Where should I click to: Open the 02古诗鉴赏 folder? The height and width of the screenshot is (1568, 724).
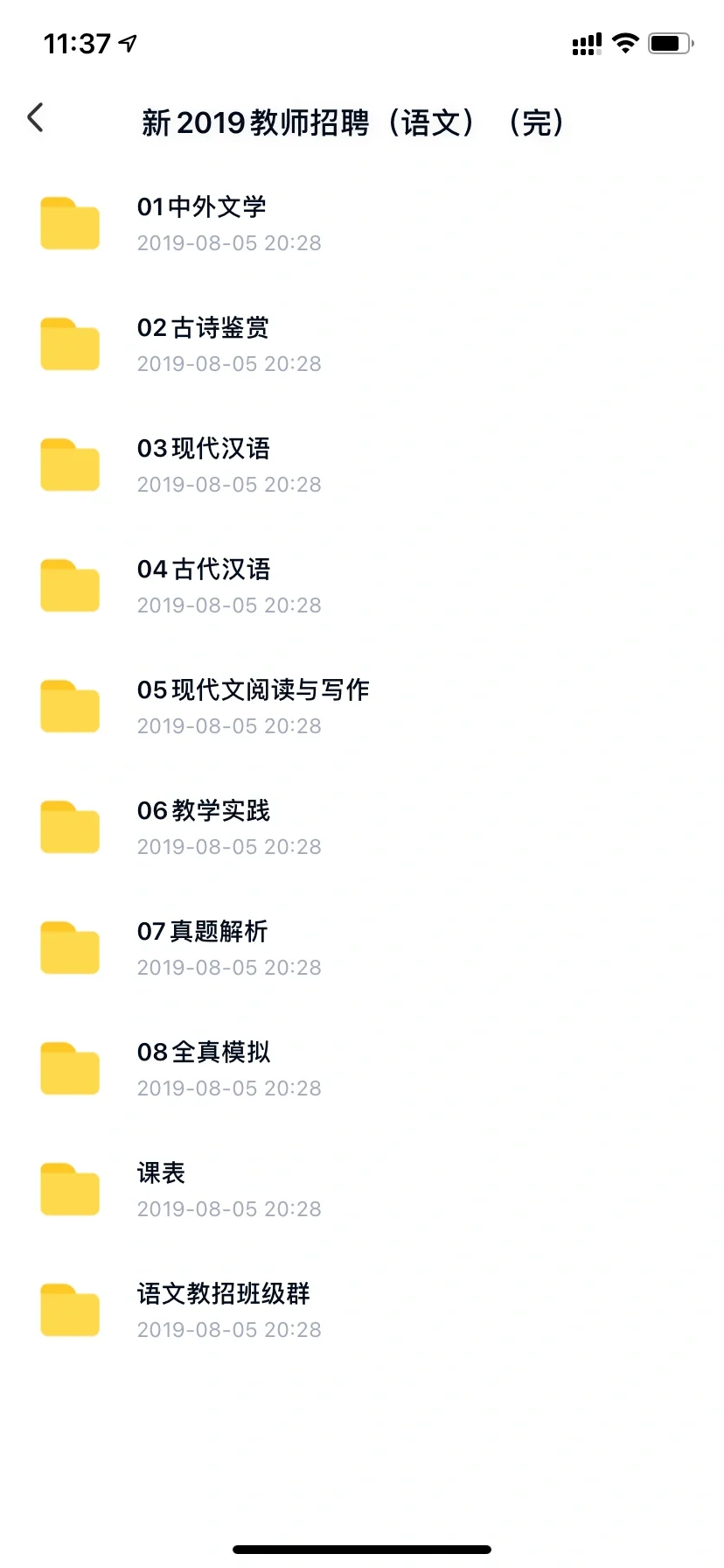(362, 345)
